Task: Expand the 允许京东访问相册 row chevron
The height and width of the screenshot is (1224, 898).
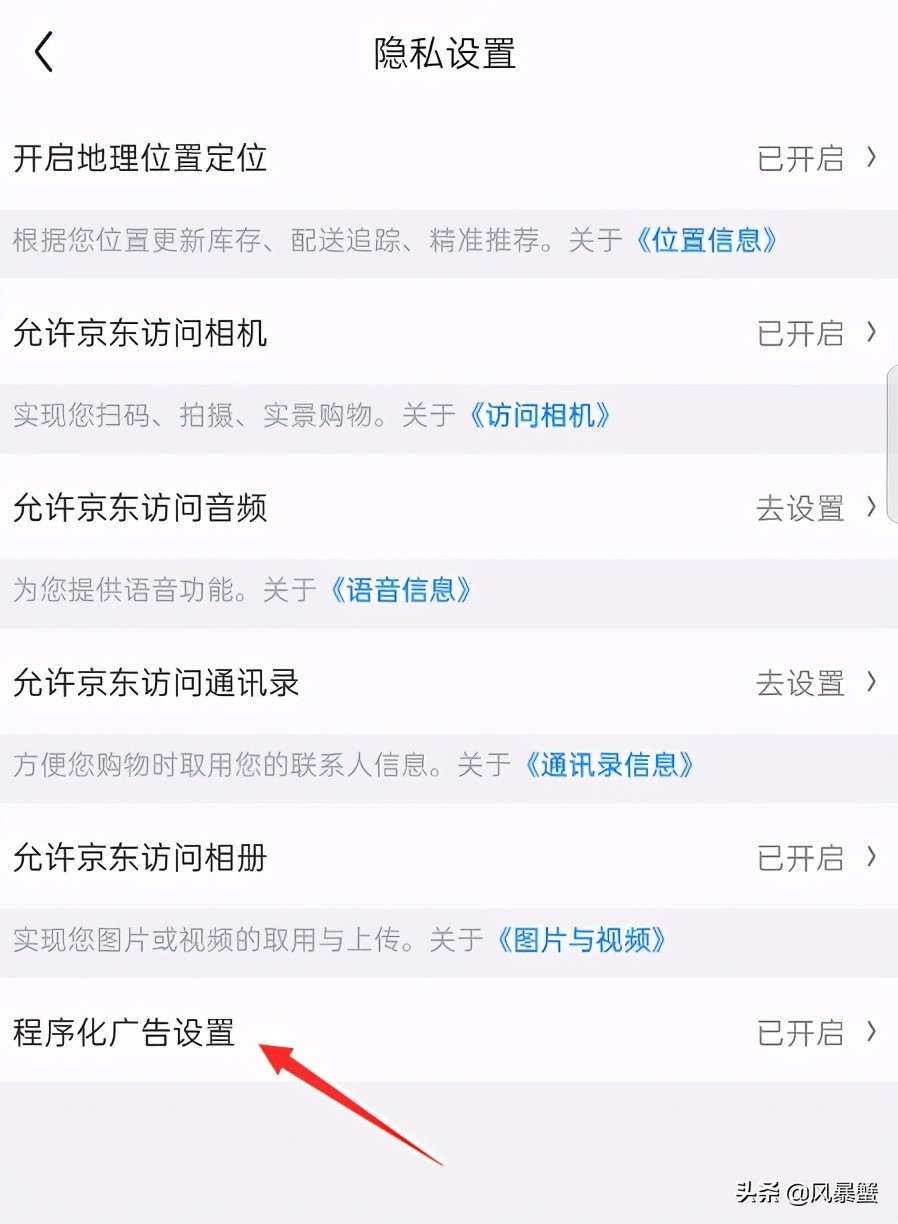Action: (872, 857)
